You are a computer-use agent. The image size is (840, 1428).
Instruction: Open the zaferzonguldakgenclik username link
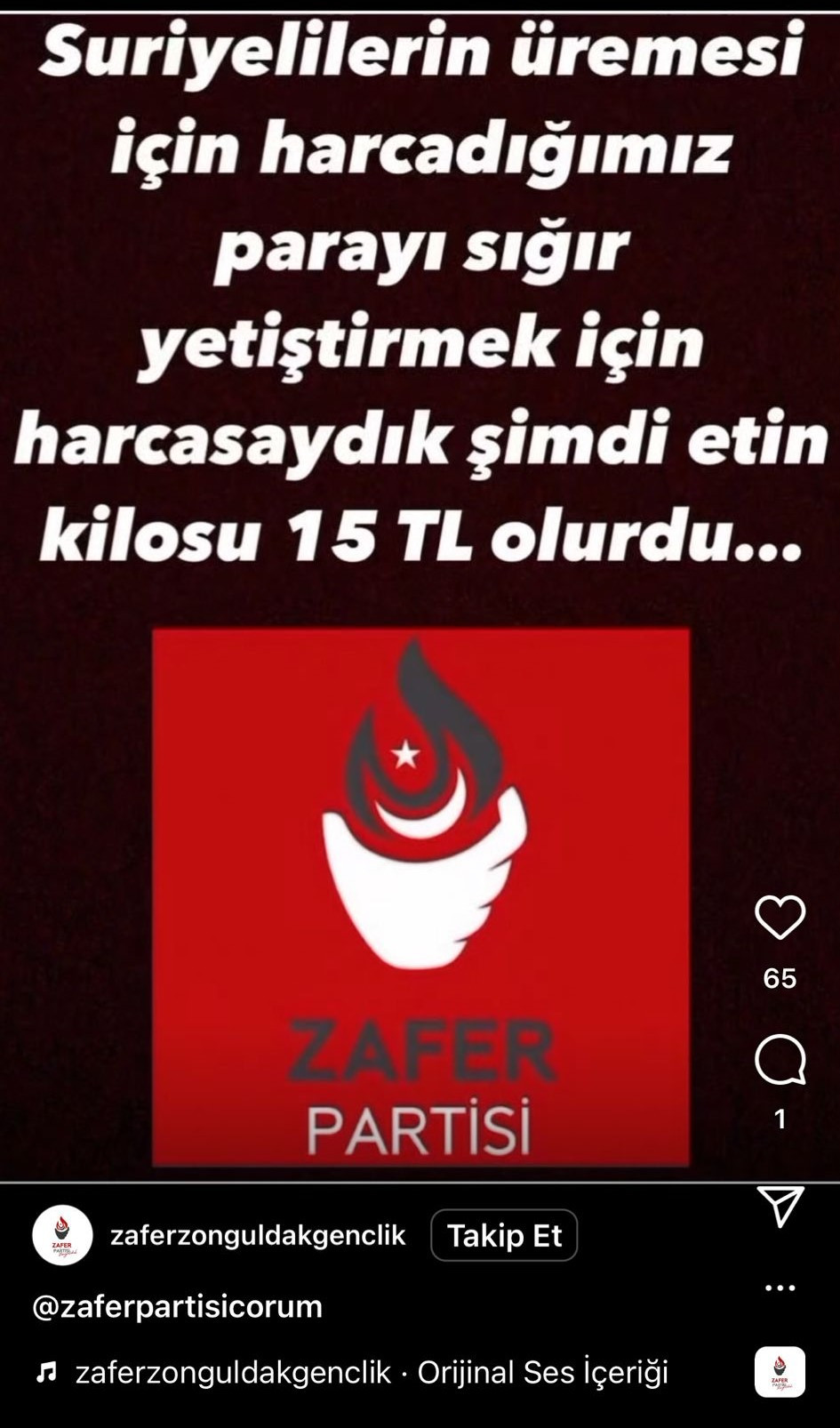[258, 1235]
